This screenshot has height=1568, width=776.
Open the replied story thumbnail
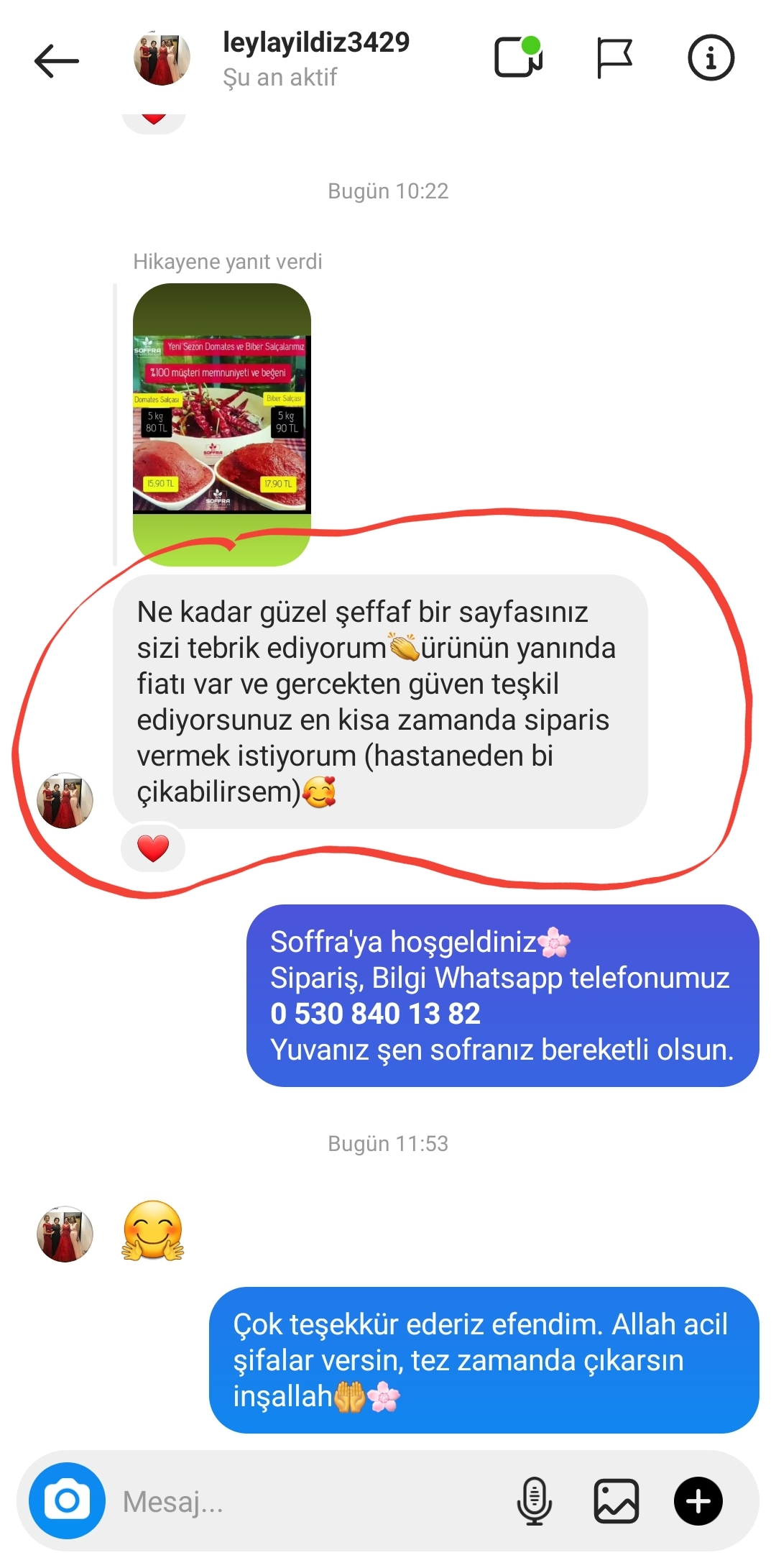pos(222,424)
